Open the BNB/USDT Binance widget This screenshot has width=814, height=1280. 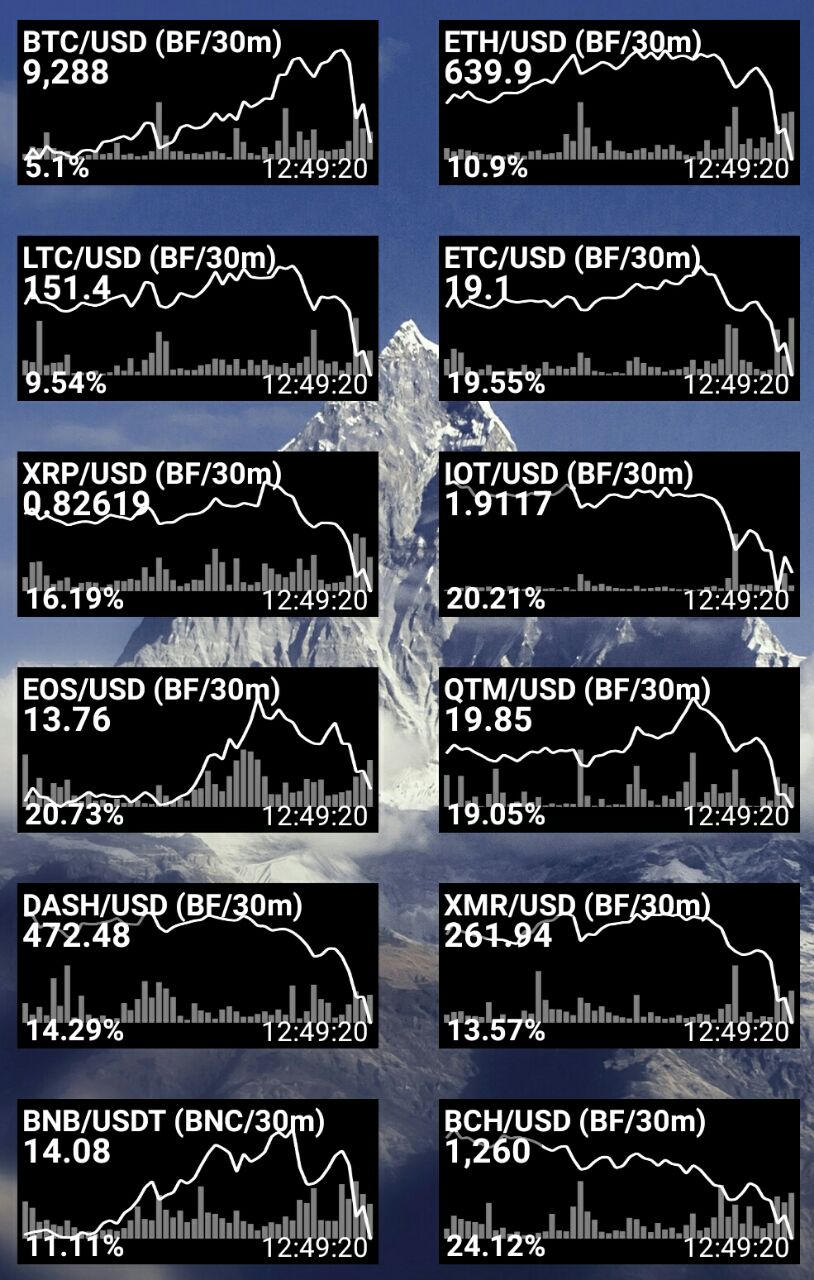click(x=198, y=1181)
